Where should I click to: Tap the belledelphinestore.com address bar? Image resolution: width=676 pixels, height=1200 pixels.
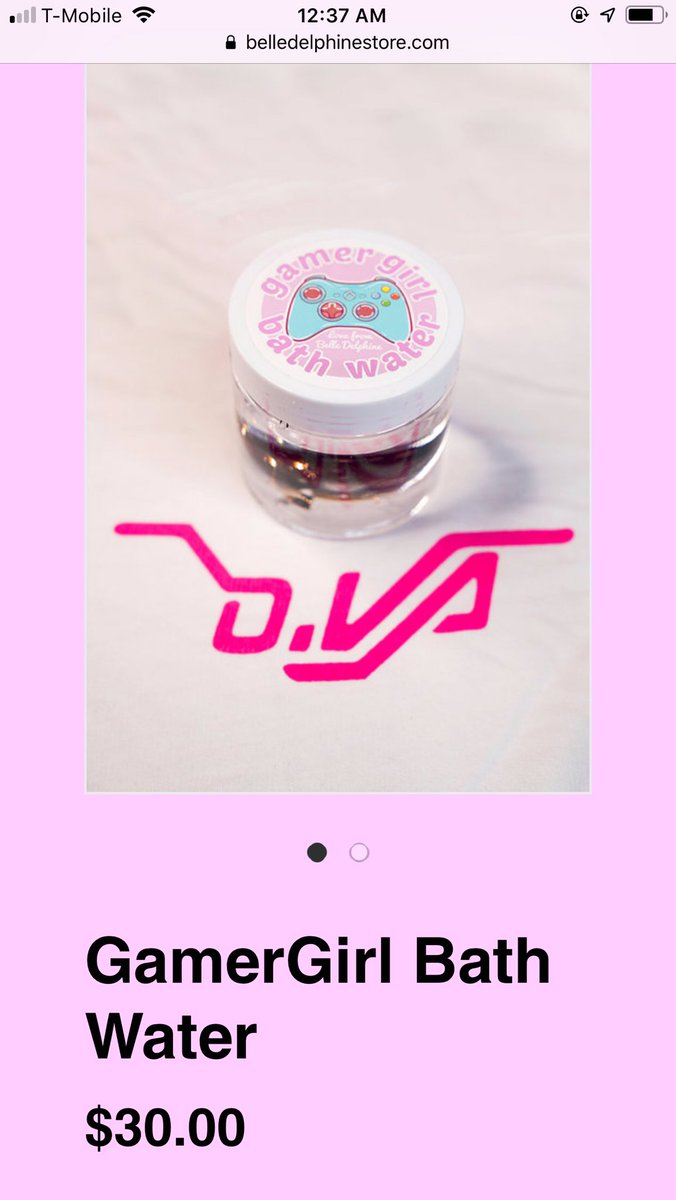[x=338, y=43]
